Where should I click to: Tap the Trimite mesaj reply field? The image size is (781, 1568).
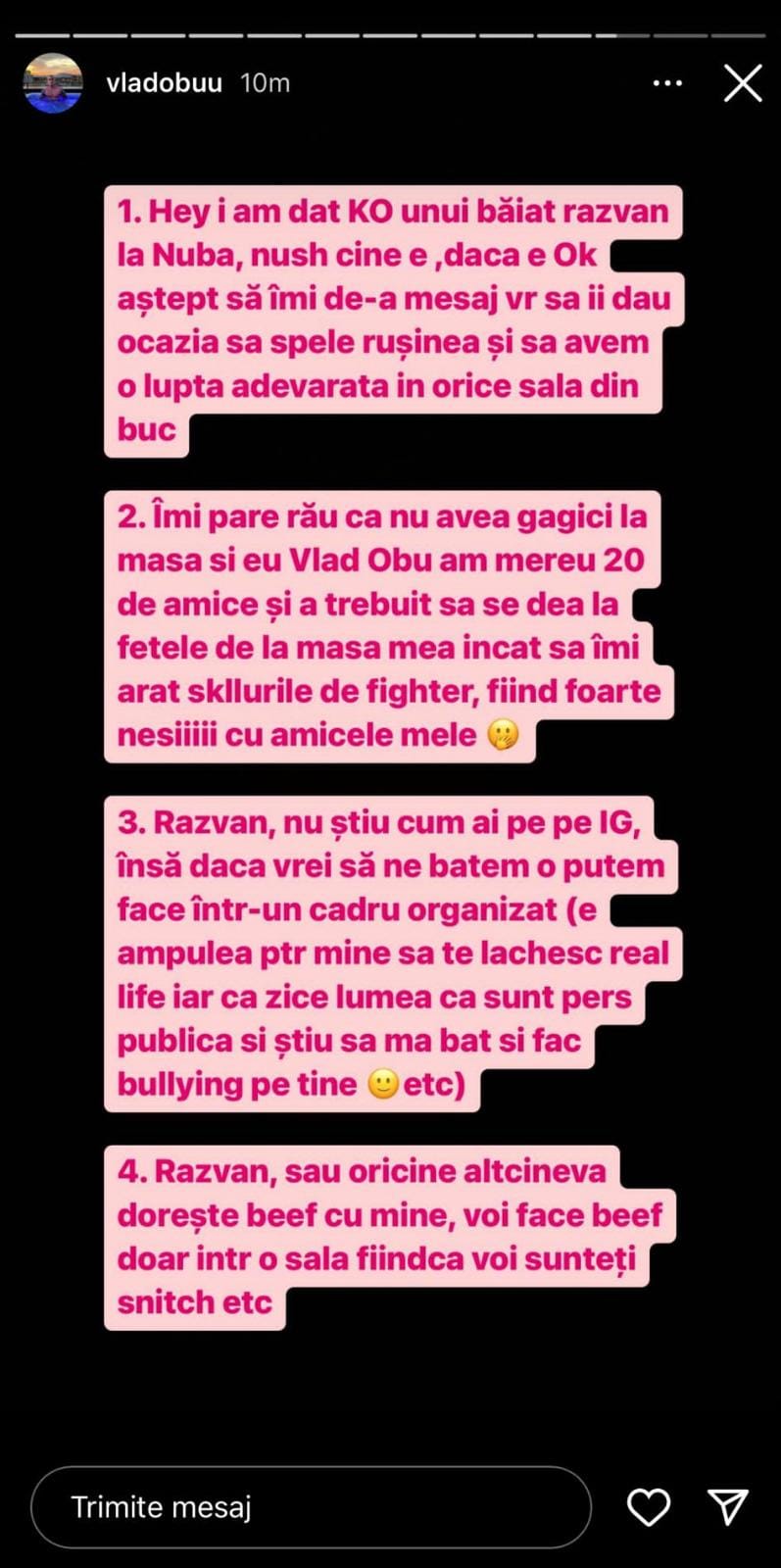(x=311, y=1507)
